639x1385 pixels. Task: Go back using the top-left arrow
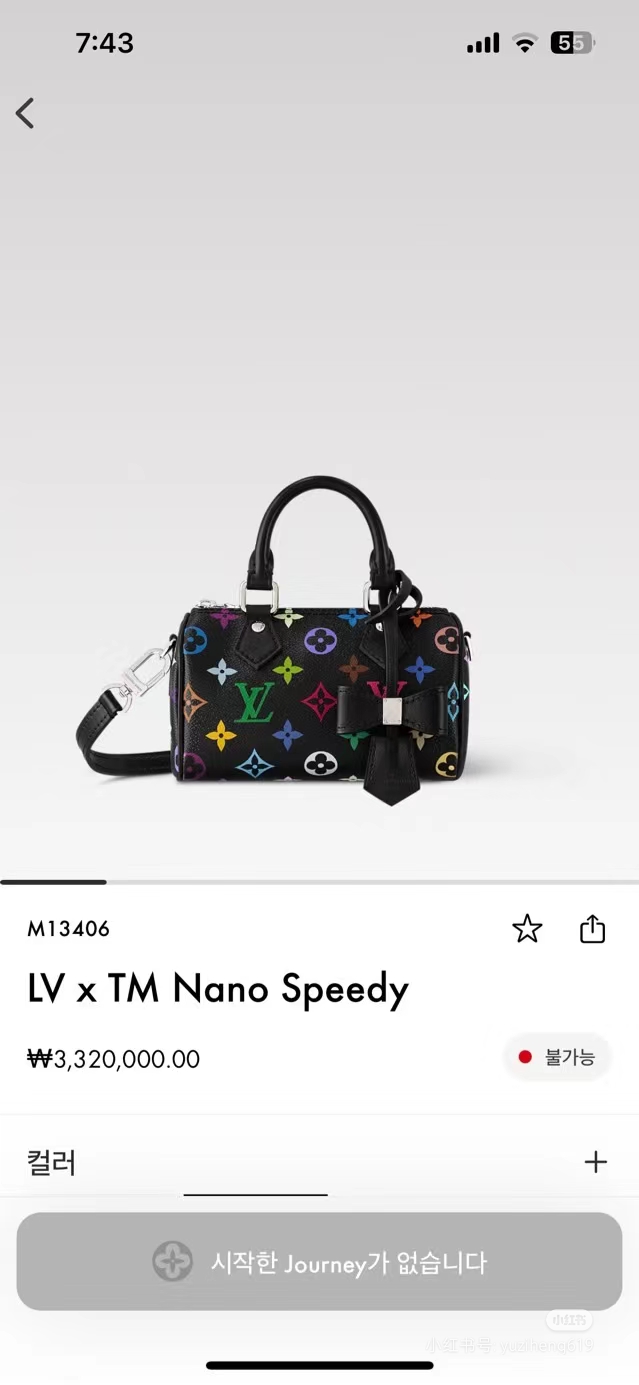25,113
